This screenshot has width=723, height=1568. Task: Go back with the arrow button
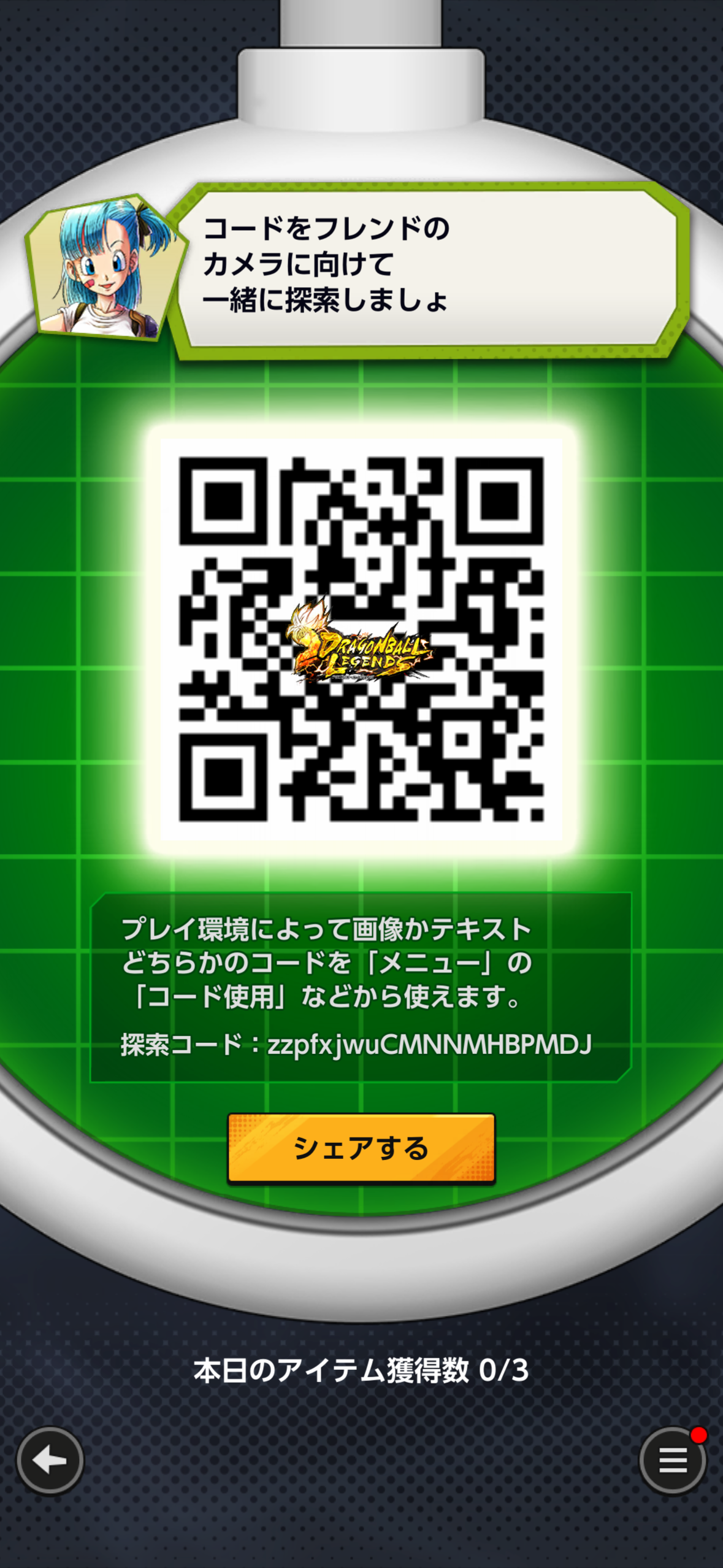click(50, 1461)
